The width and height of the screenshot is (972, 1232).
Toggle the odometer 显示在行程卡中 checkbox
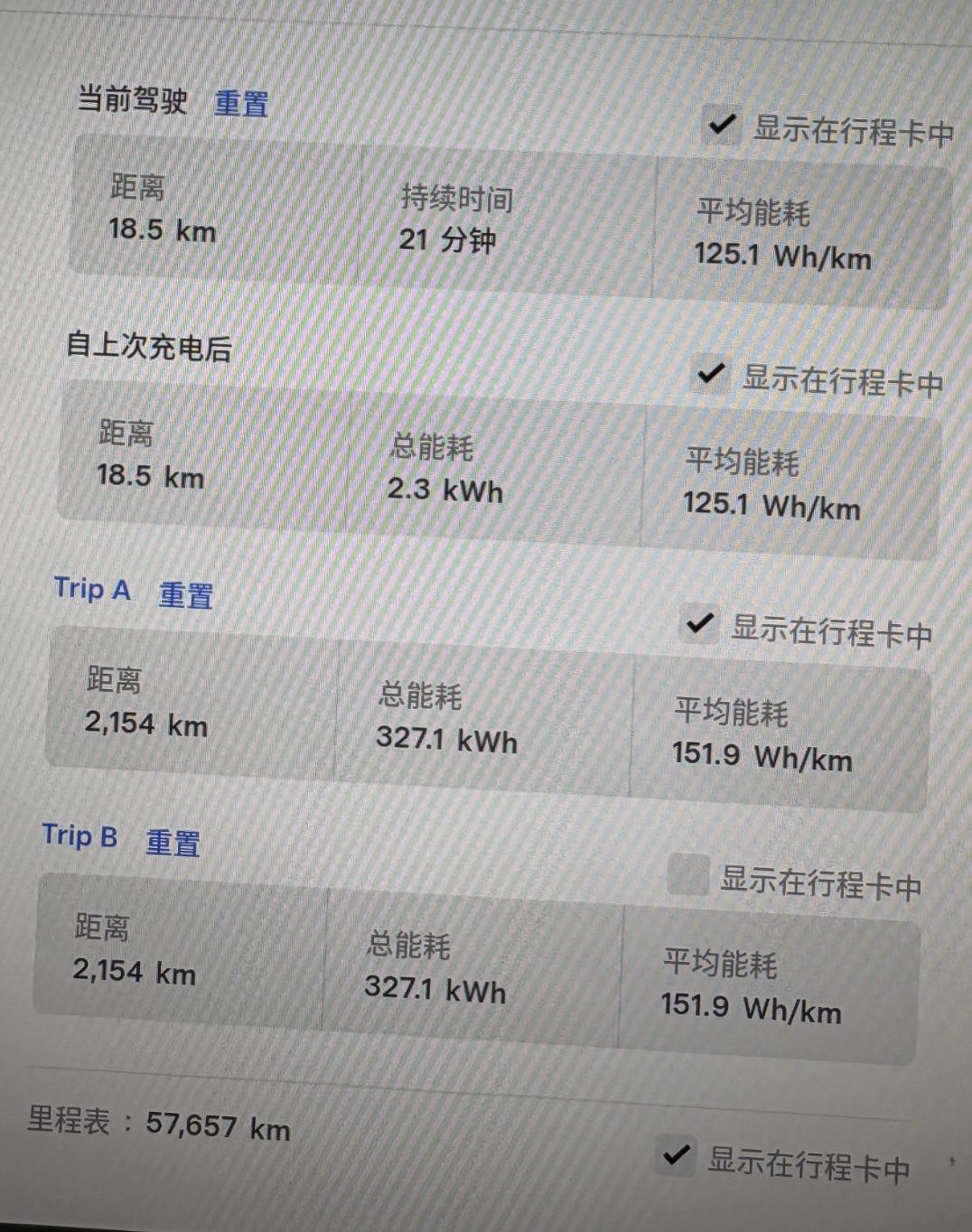point(674,1159)
